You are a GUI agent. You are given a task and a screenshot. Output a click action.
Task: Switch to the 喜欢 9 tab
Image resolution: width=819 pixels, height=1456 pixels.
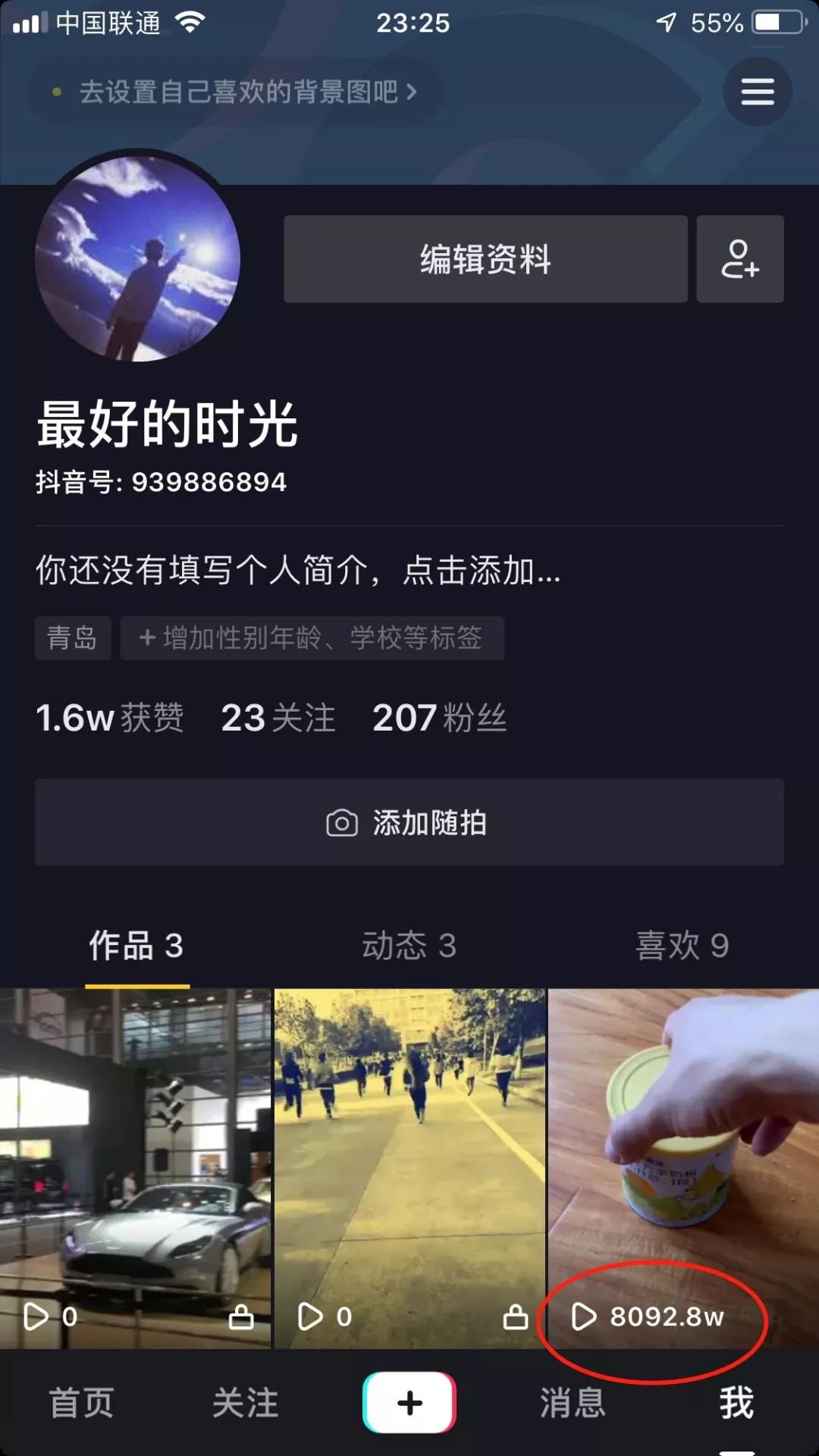coord(682,945)
